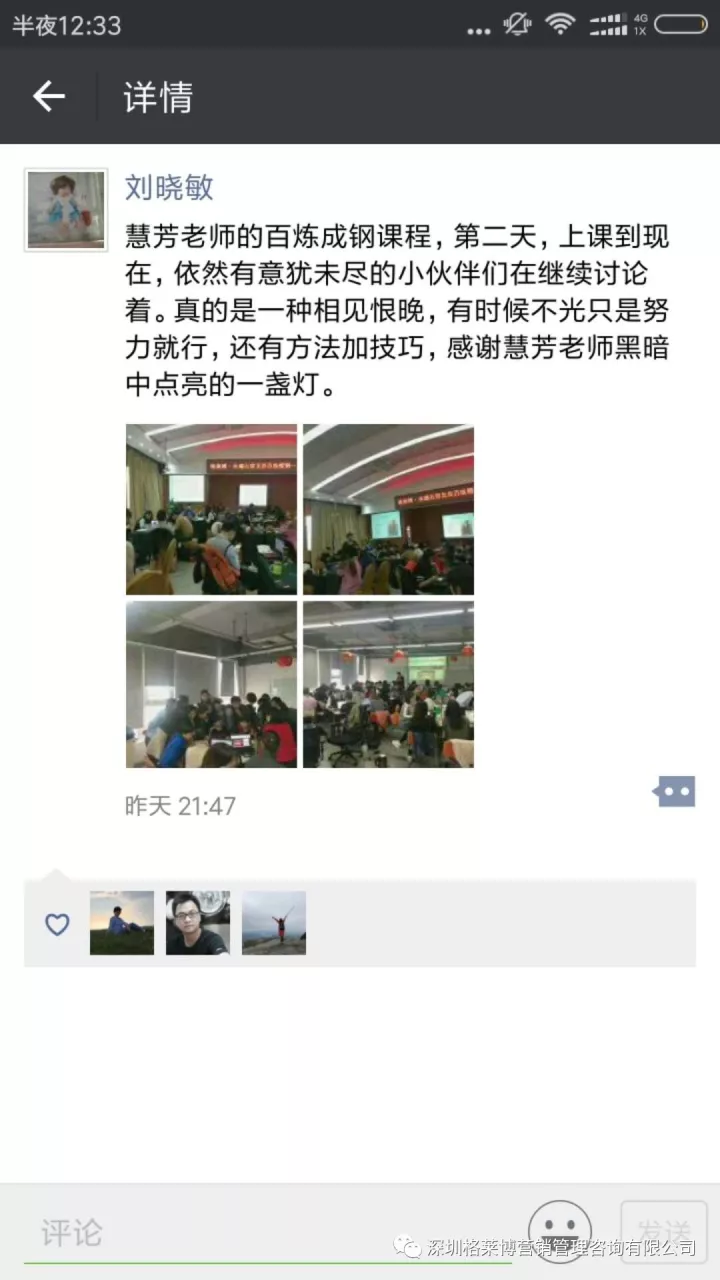
Task: View the first classroom photo with red banner
Action: coord(211,509)
